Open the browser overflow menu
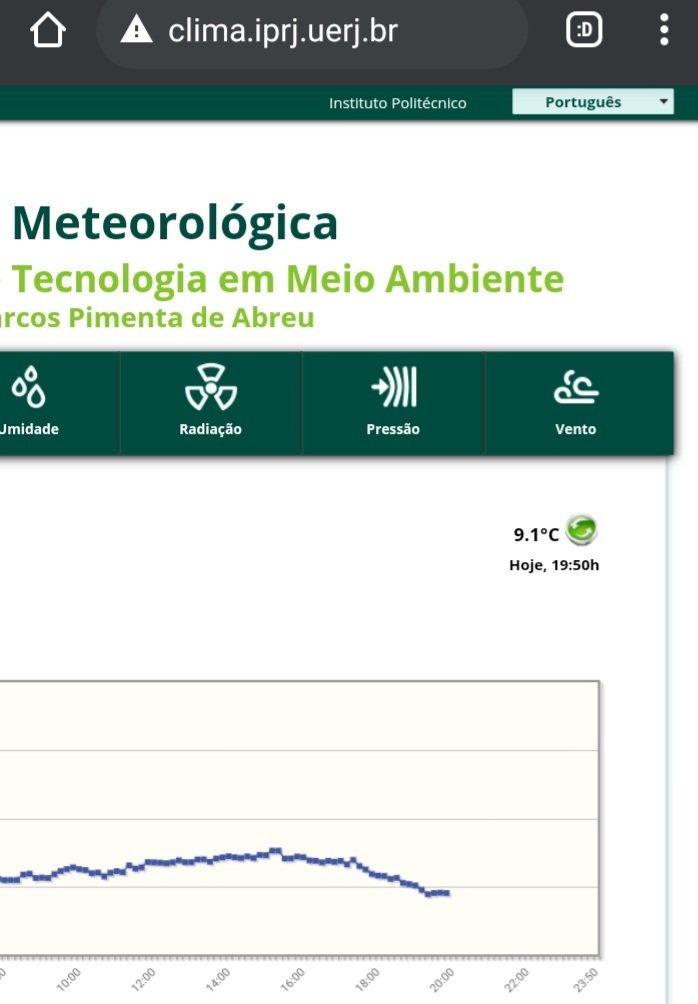 point(664,31)
